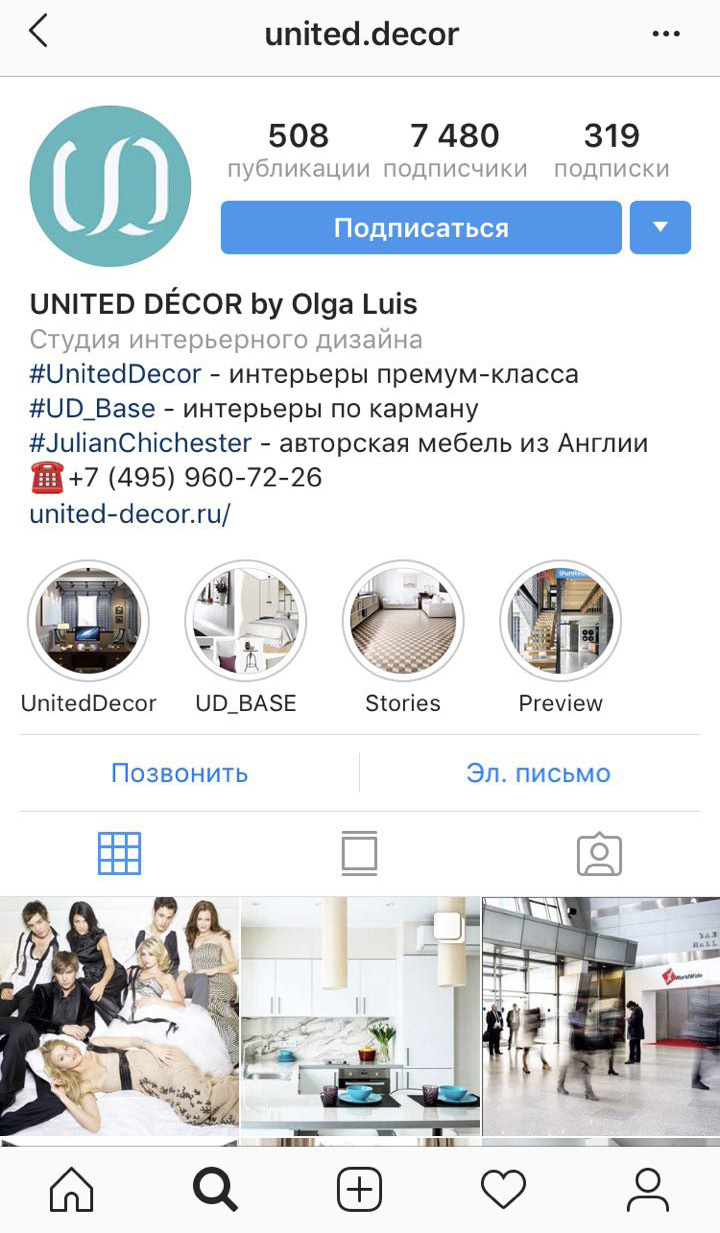Tap the Подписаться follow button
Screen dimensions: 720x1233
(x=421, y=228)
